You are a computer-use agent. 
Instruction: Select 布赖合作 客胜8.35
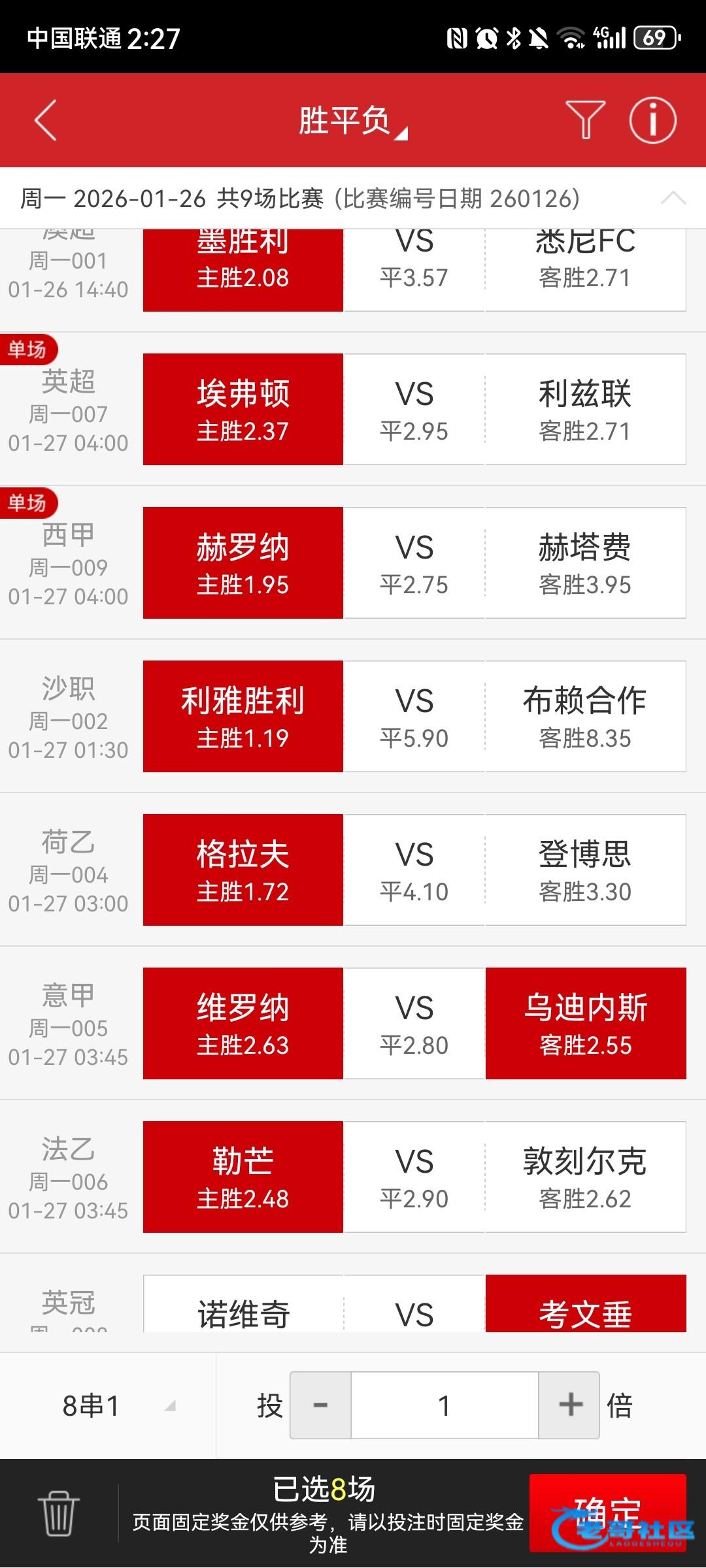(585, 717)
